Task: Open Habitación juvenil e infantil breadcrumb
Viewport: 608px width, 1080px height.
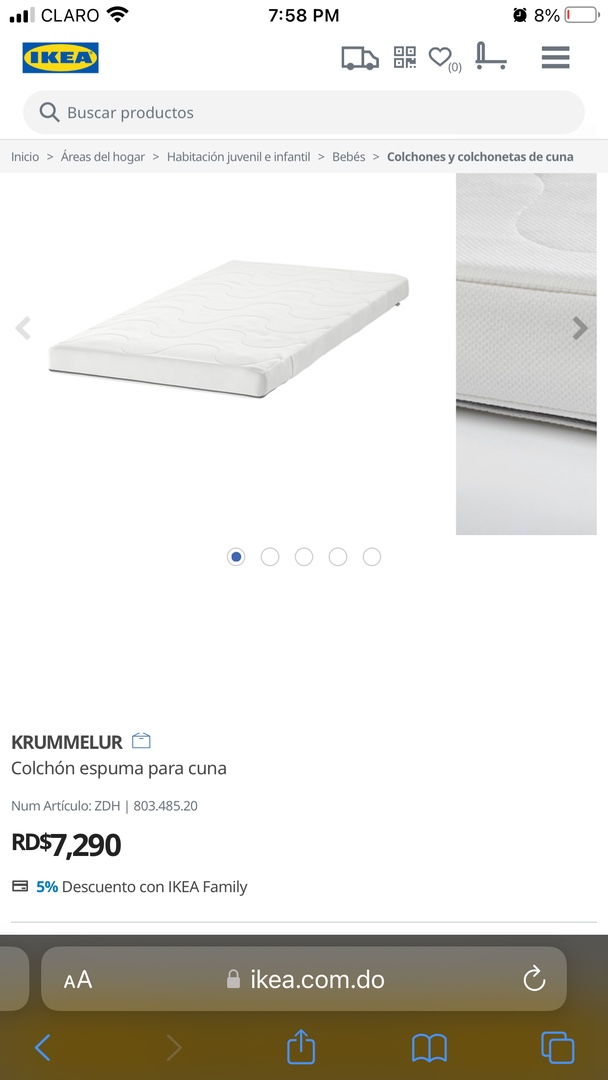Action: tap(238, 157)
